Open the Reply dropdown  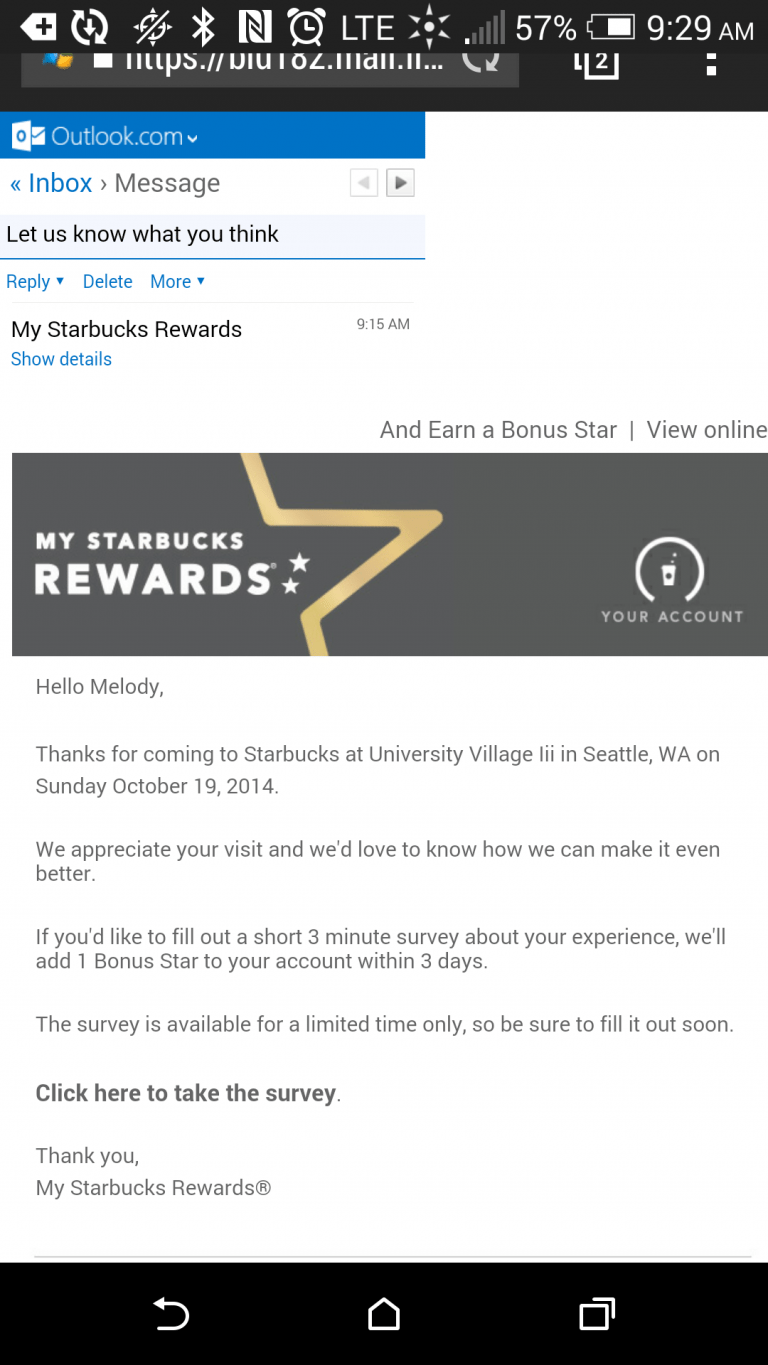(35, 282)
